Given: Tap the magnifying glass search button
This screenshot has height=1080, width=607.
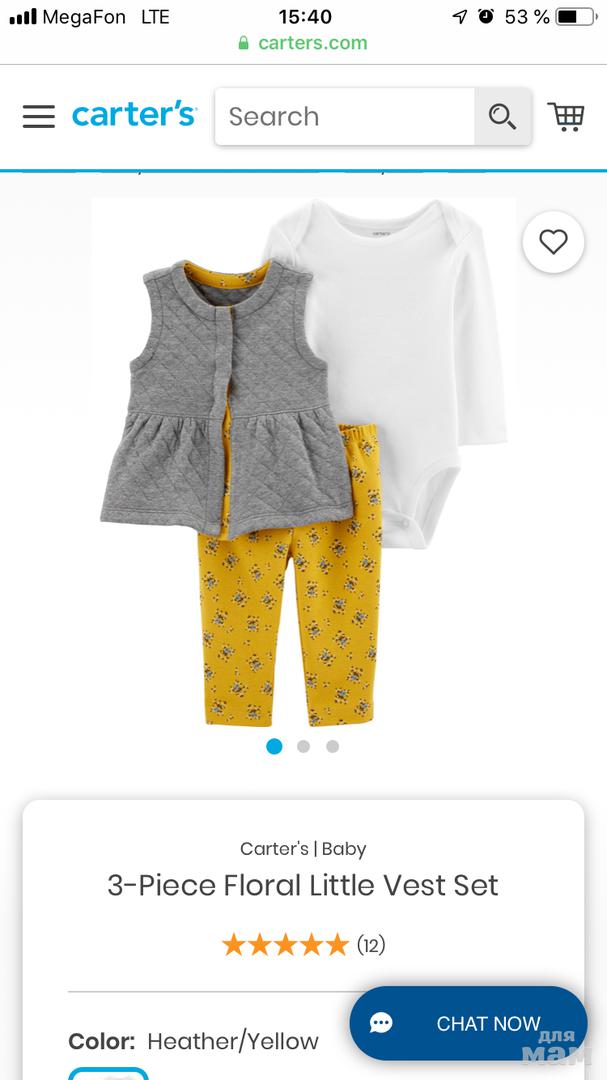Looking at the screenshot, I should (x=502, y=117).
